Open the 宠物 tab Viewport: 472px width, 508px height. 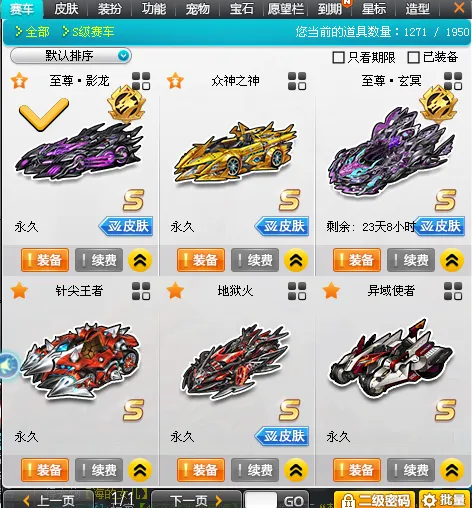point(197,9)
